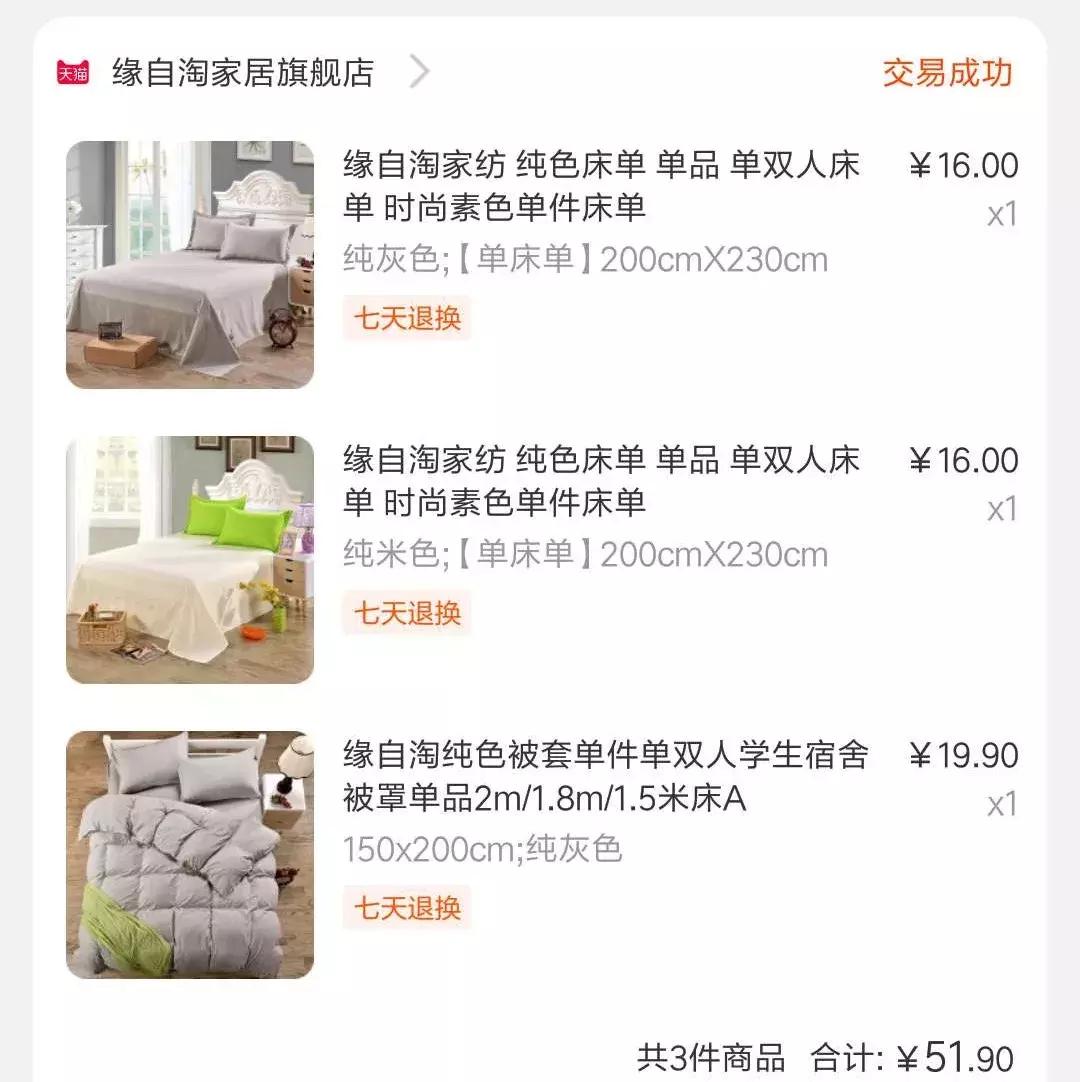This screenshot has width=1080, height=1082.
Task: Open the first grey bed sheet product thumbnail
Action: [x=190, y=262]
